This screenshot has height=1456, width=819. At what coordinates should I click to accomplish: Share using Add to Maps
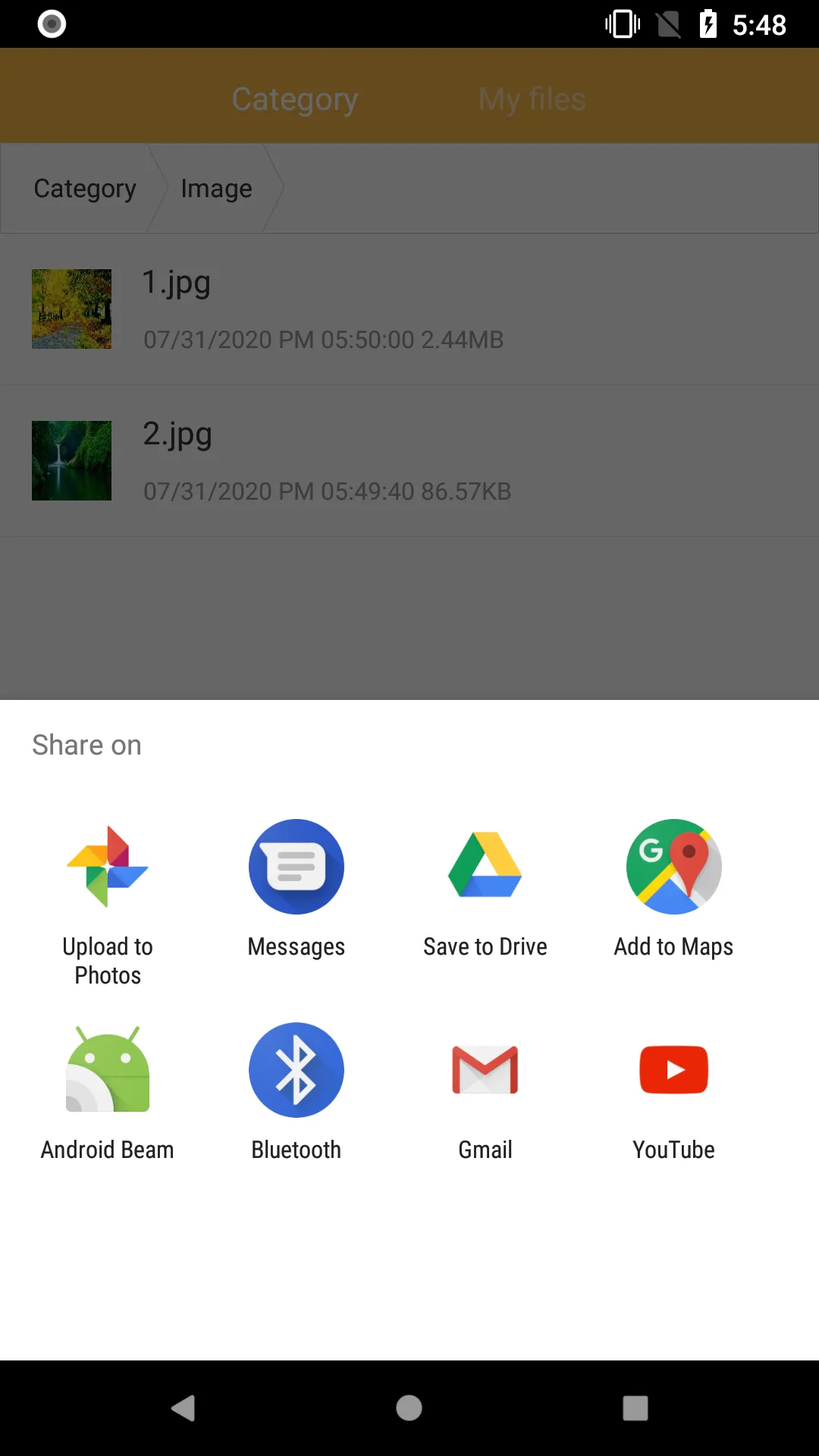pos(673,887)
